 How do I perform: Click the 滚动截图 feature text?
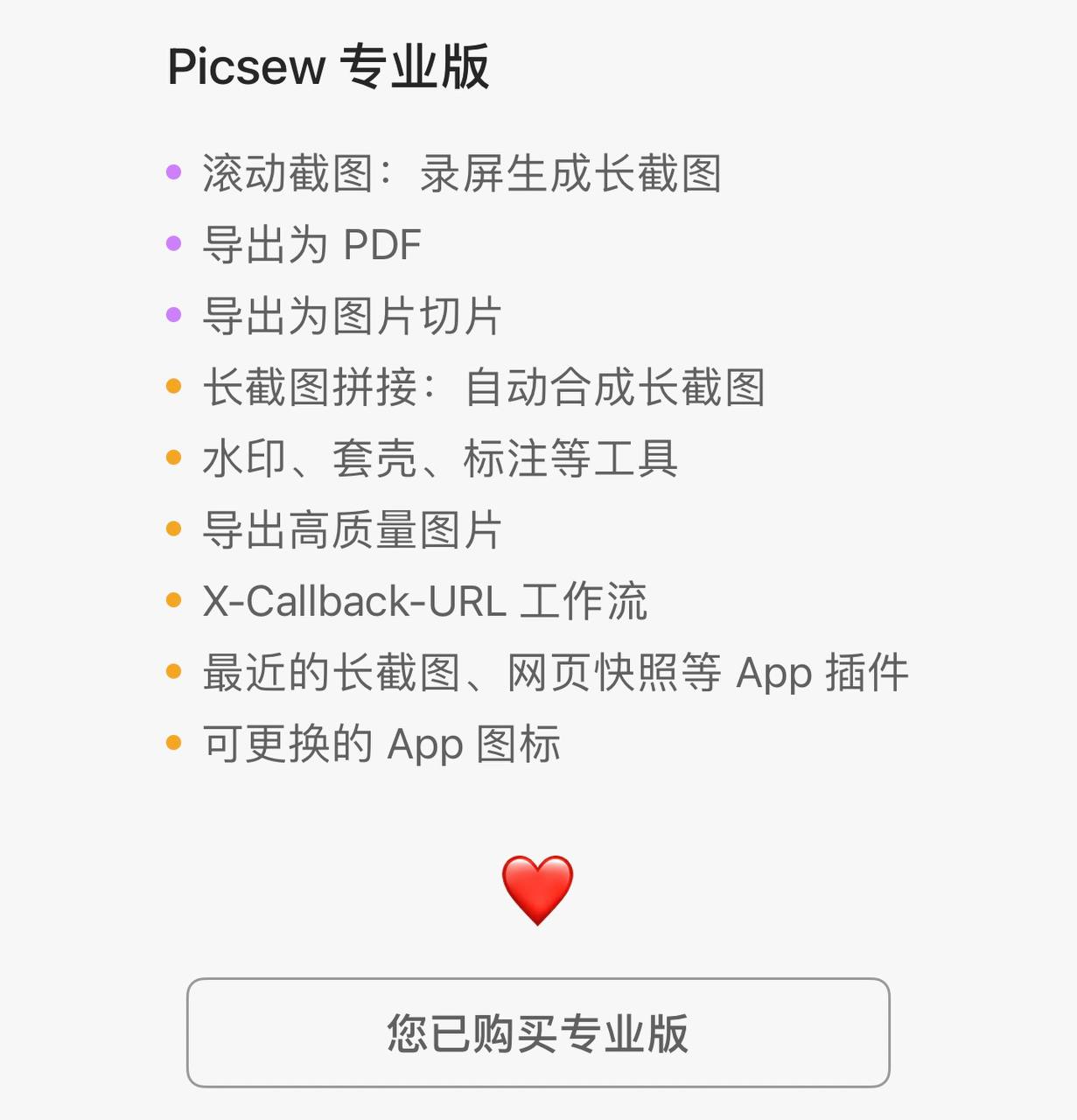(464, 174)
